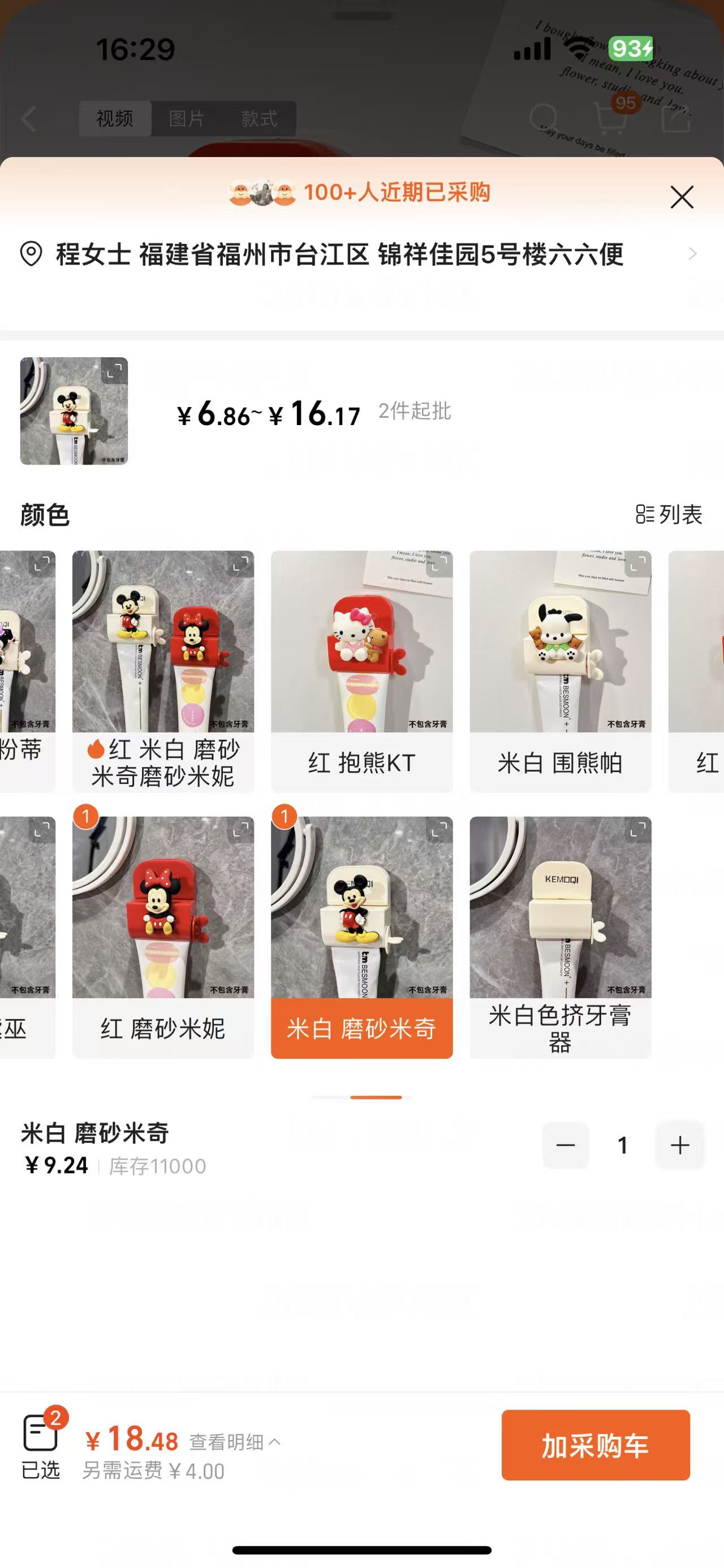This screenshot has height=1568, width=724.
Task: Tap 加采购车 to add to cart
Action: click(x=595, y=1445)
